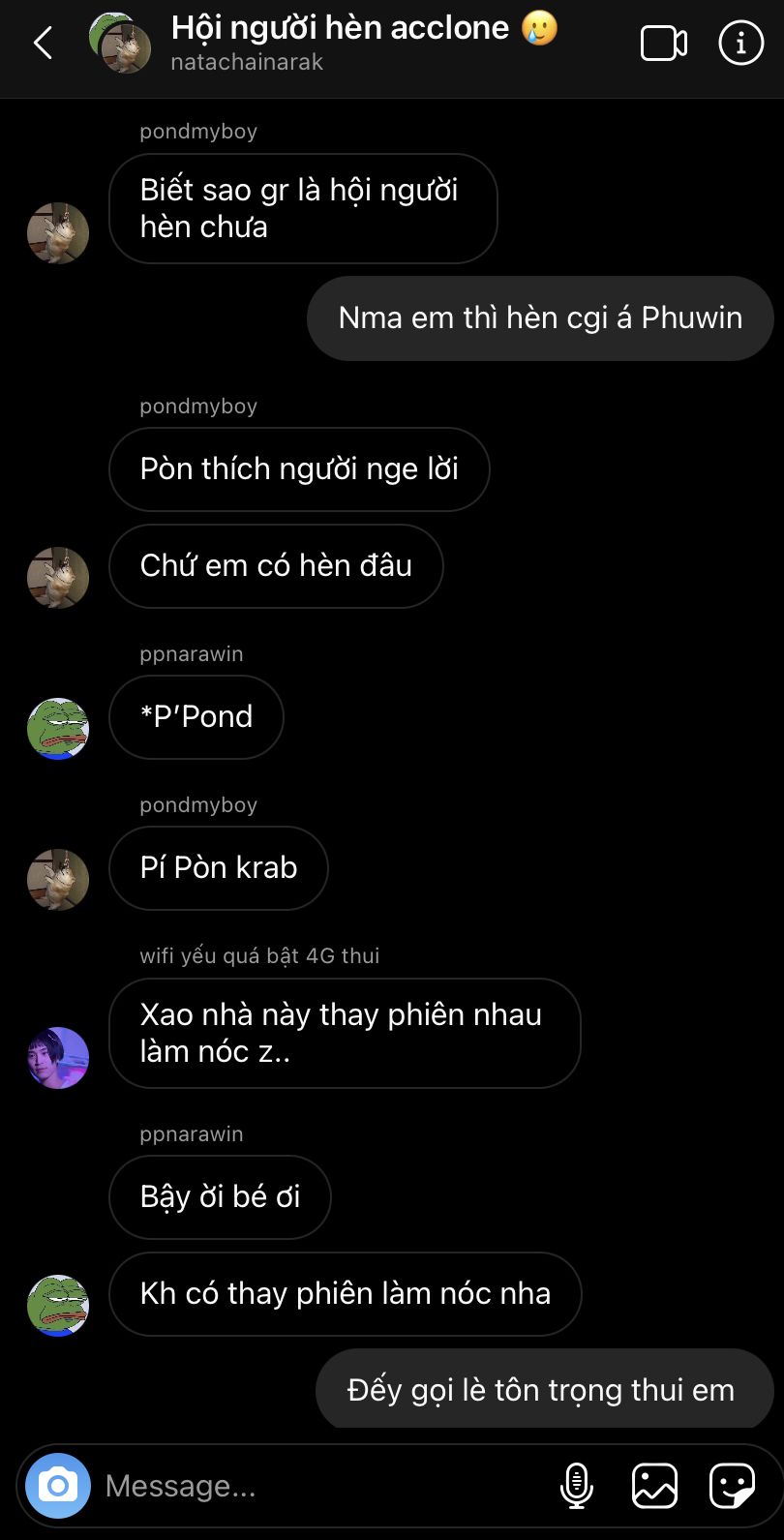View ppnarawin's profile picture beside "*P'Pond"
Viewport: 784px width, 1540px height.
pyautogui.click(x=58, y=728)
